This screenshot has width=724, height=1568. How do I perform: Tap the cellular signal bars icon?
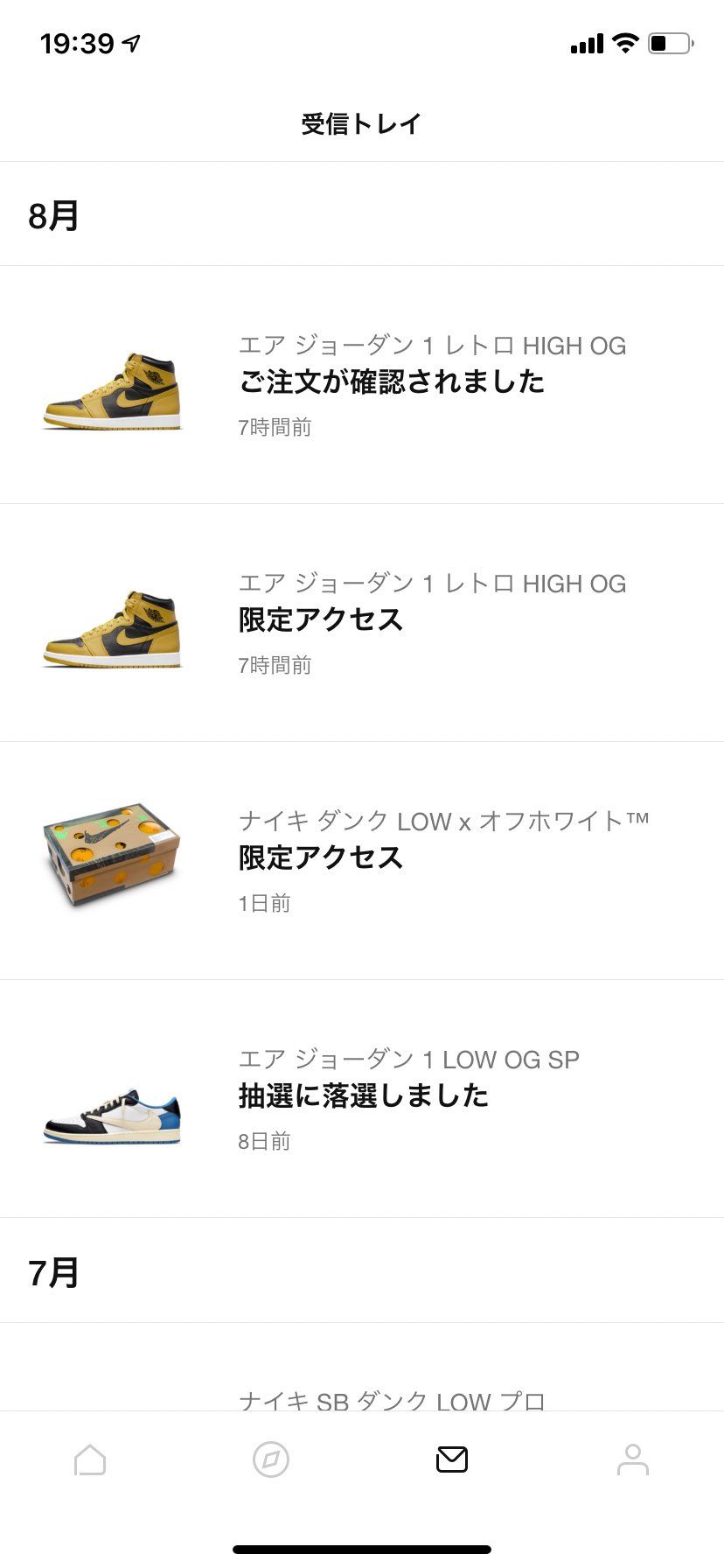(x=584, y=42)
